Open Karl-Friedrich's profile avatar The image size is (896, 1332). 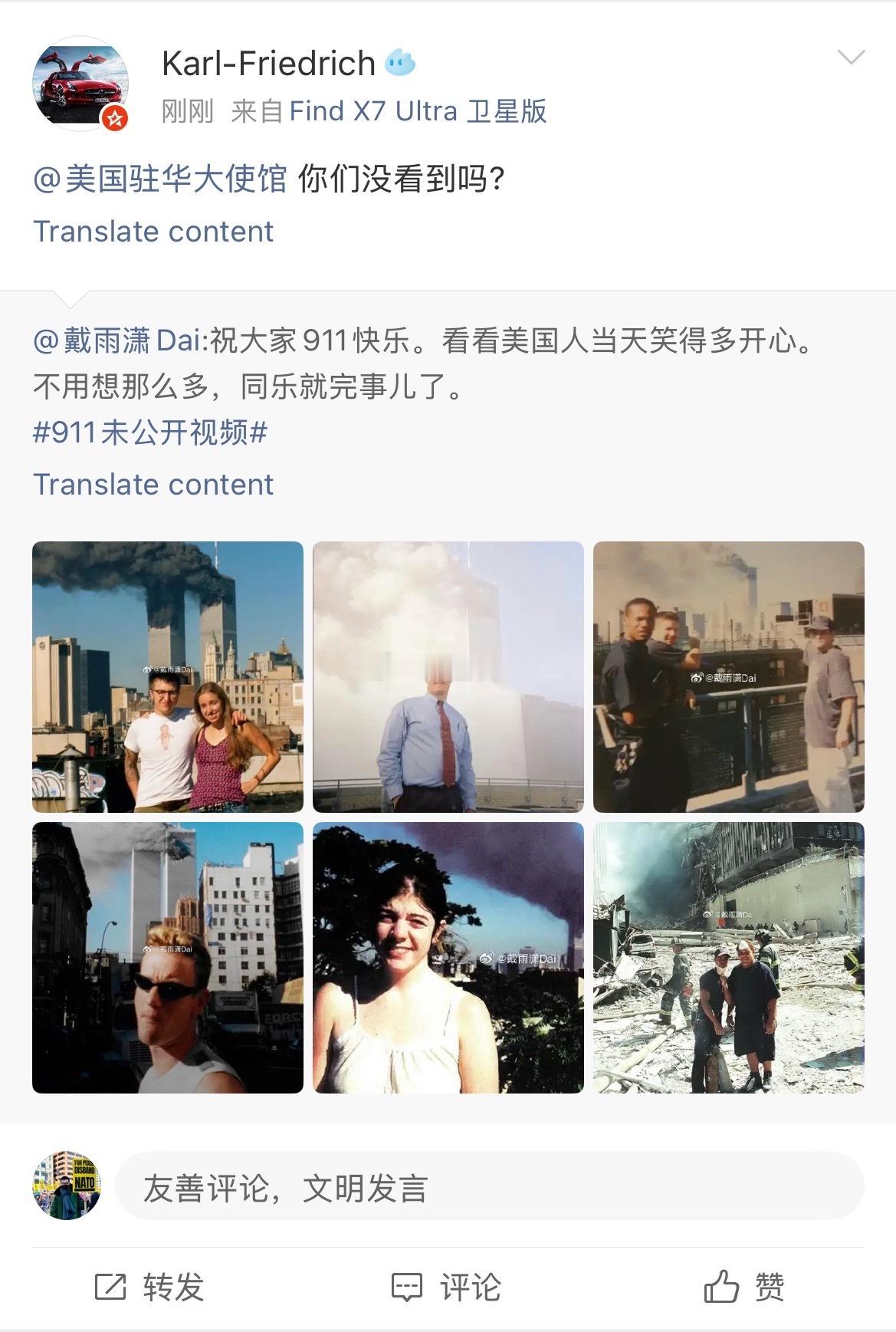(x=80, y=84)
